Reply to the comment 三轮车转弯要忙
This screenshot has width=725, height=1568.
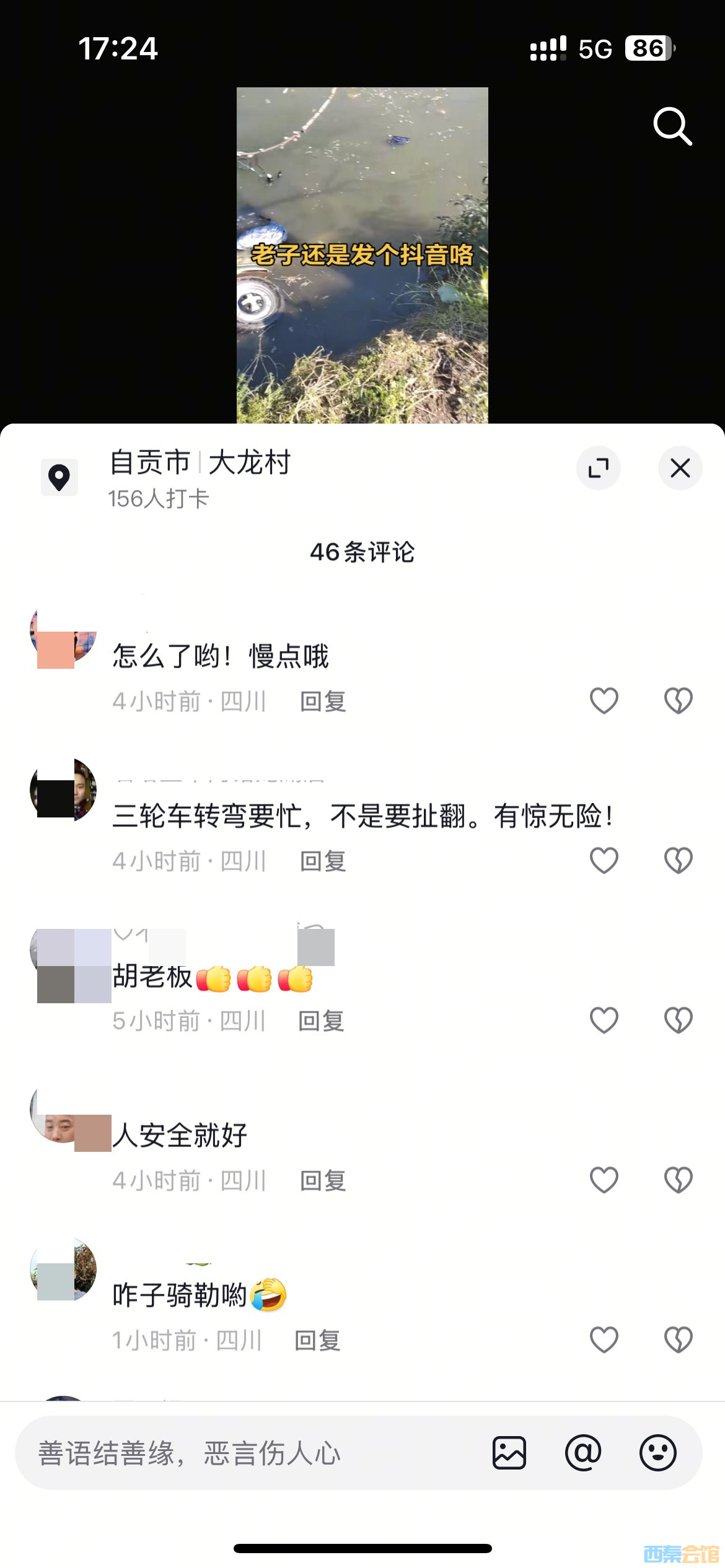323,861
